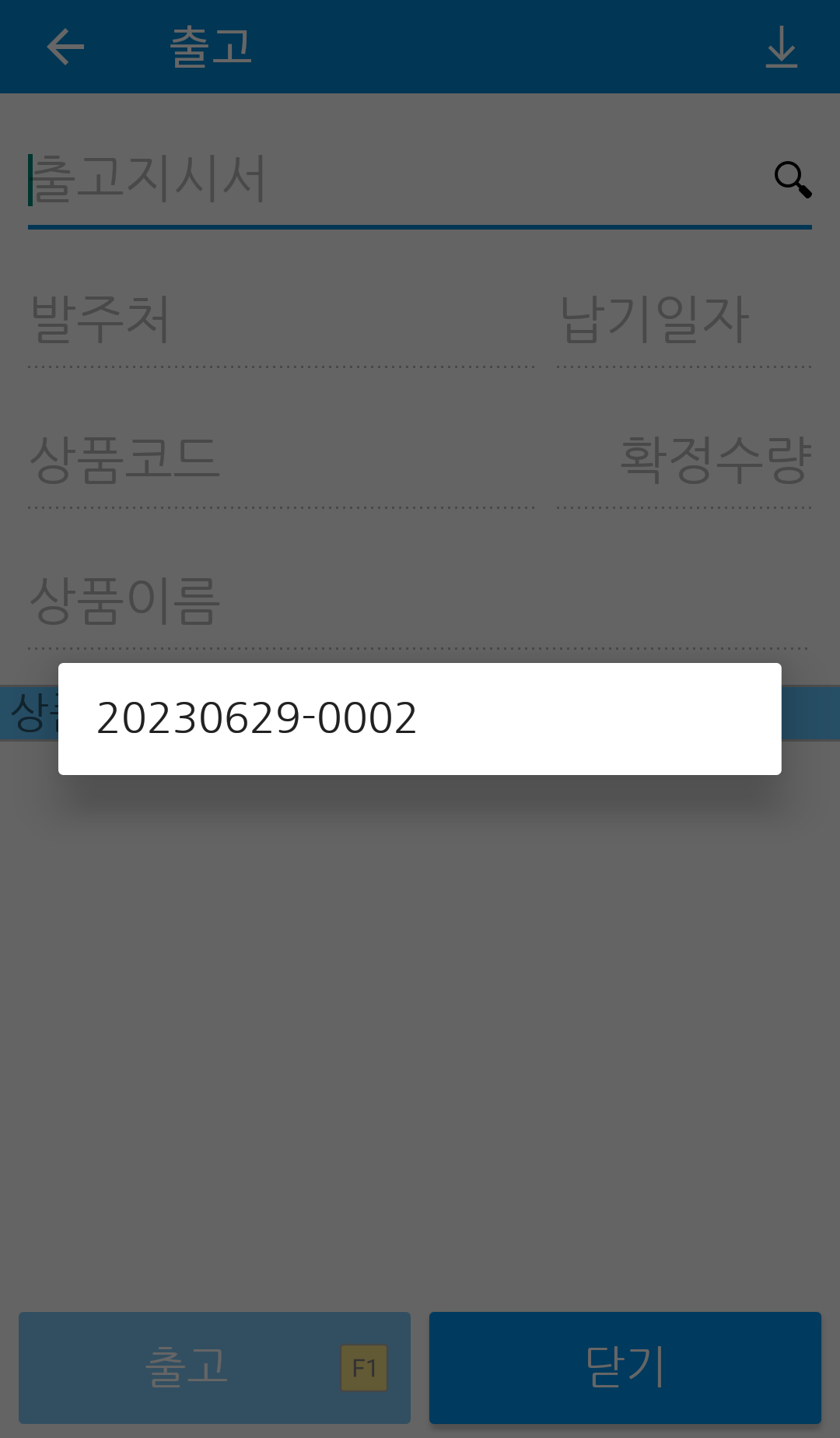The image size is (840, 1438).
Task: Tap the 출고 F1 button
Action: pos(215,1368)
